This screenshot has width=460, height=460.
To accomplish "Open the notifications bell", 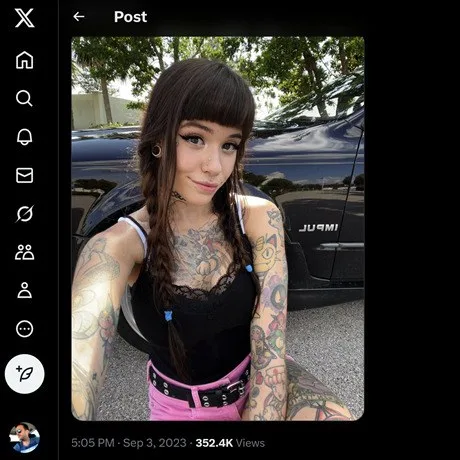I will coord(25,137).
